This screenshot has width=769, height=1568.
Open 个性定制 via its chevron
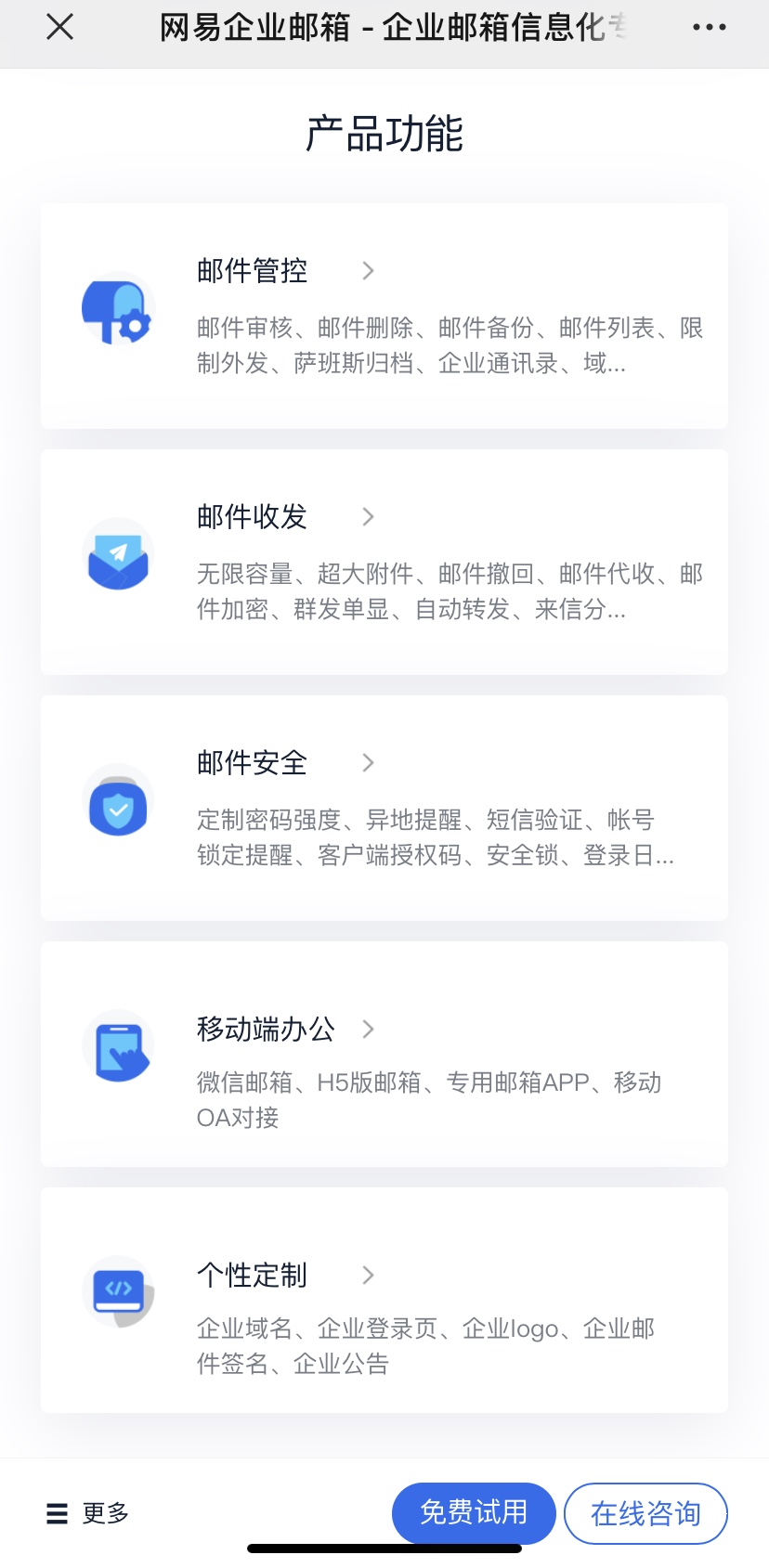(368, 1275)
